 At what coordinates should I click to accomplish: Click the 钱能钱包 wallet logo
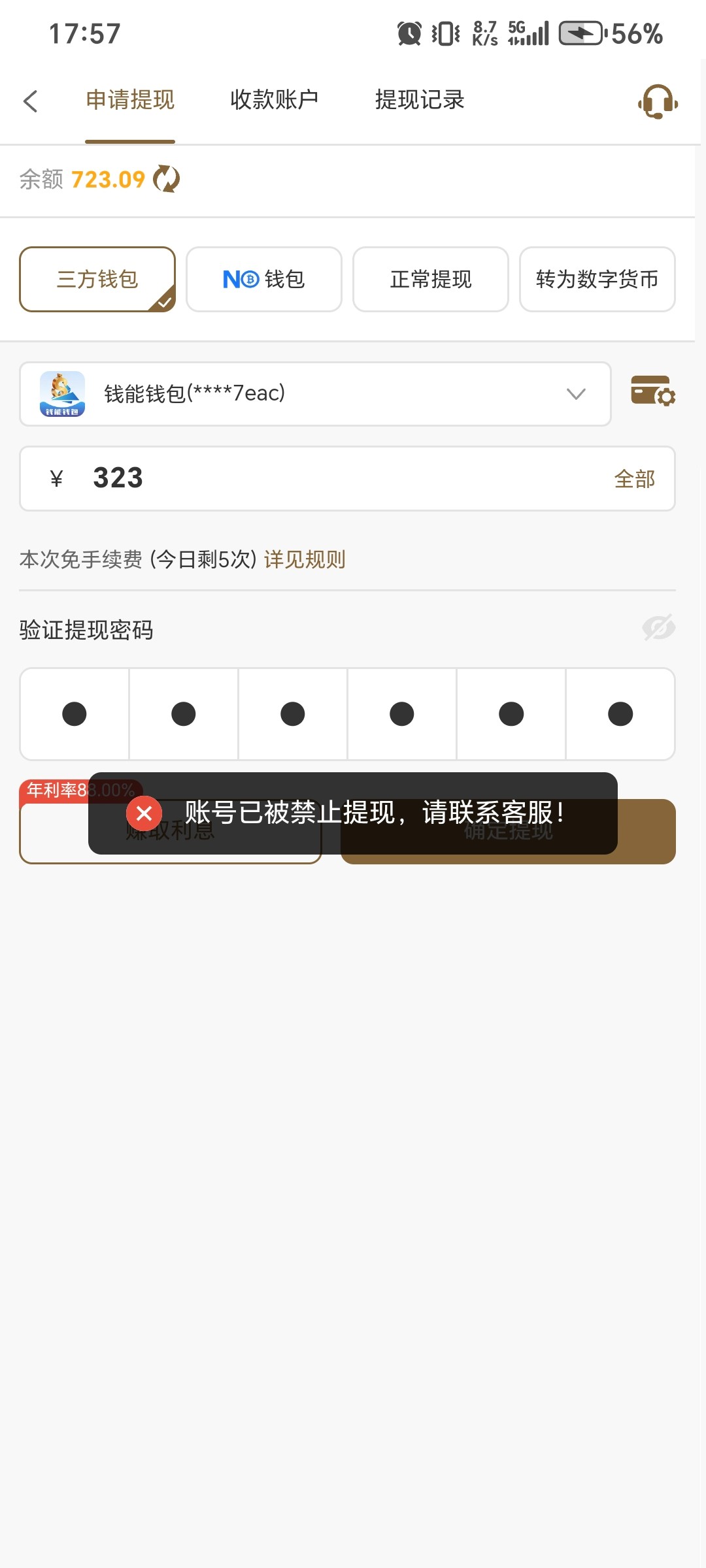point(63,393)
